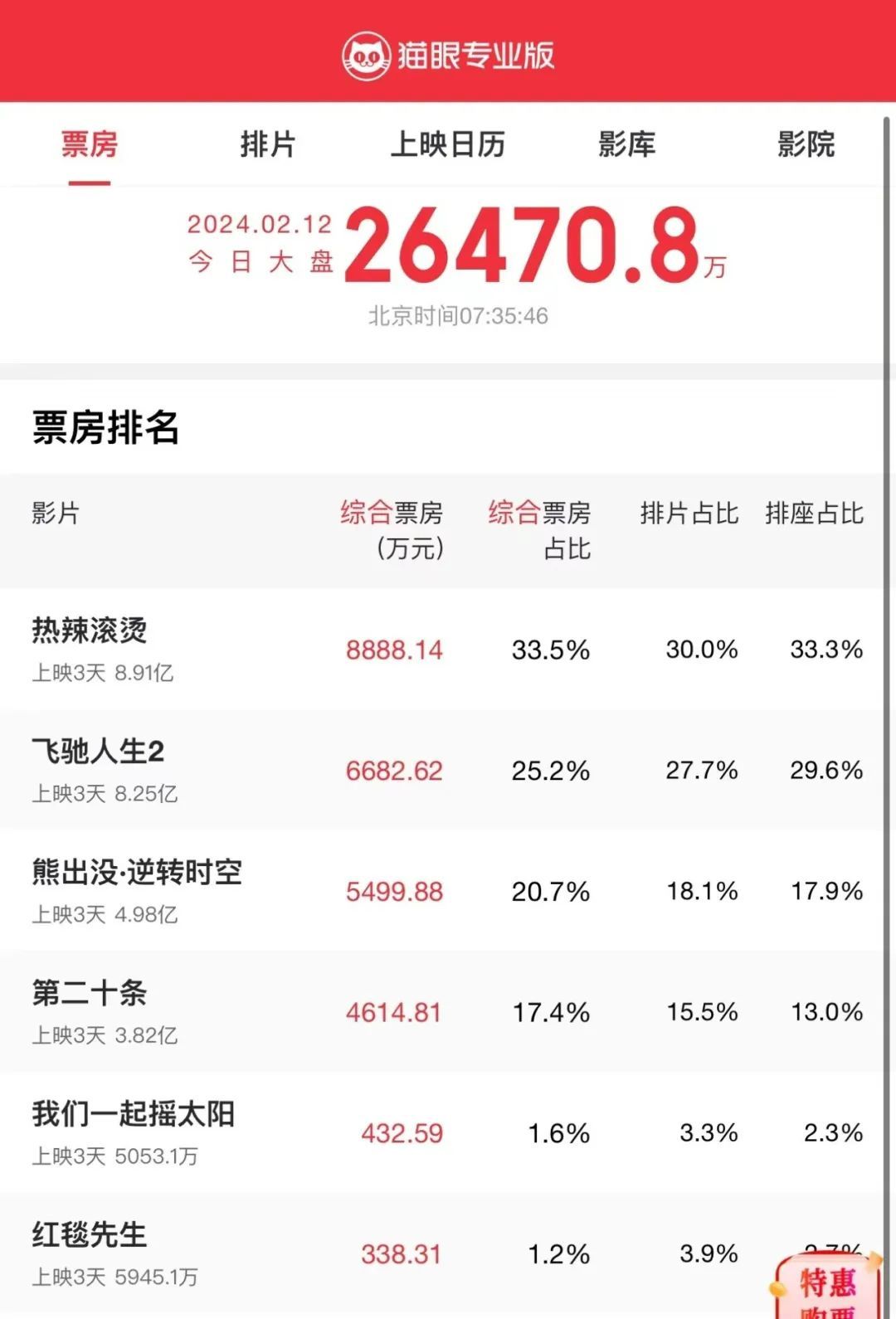The width and height of the screenshot is (896, 1319).
Task: Select the 影院 tab
Action: coord(806,145)
